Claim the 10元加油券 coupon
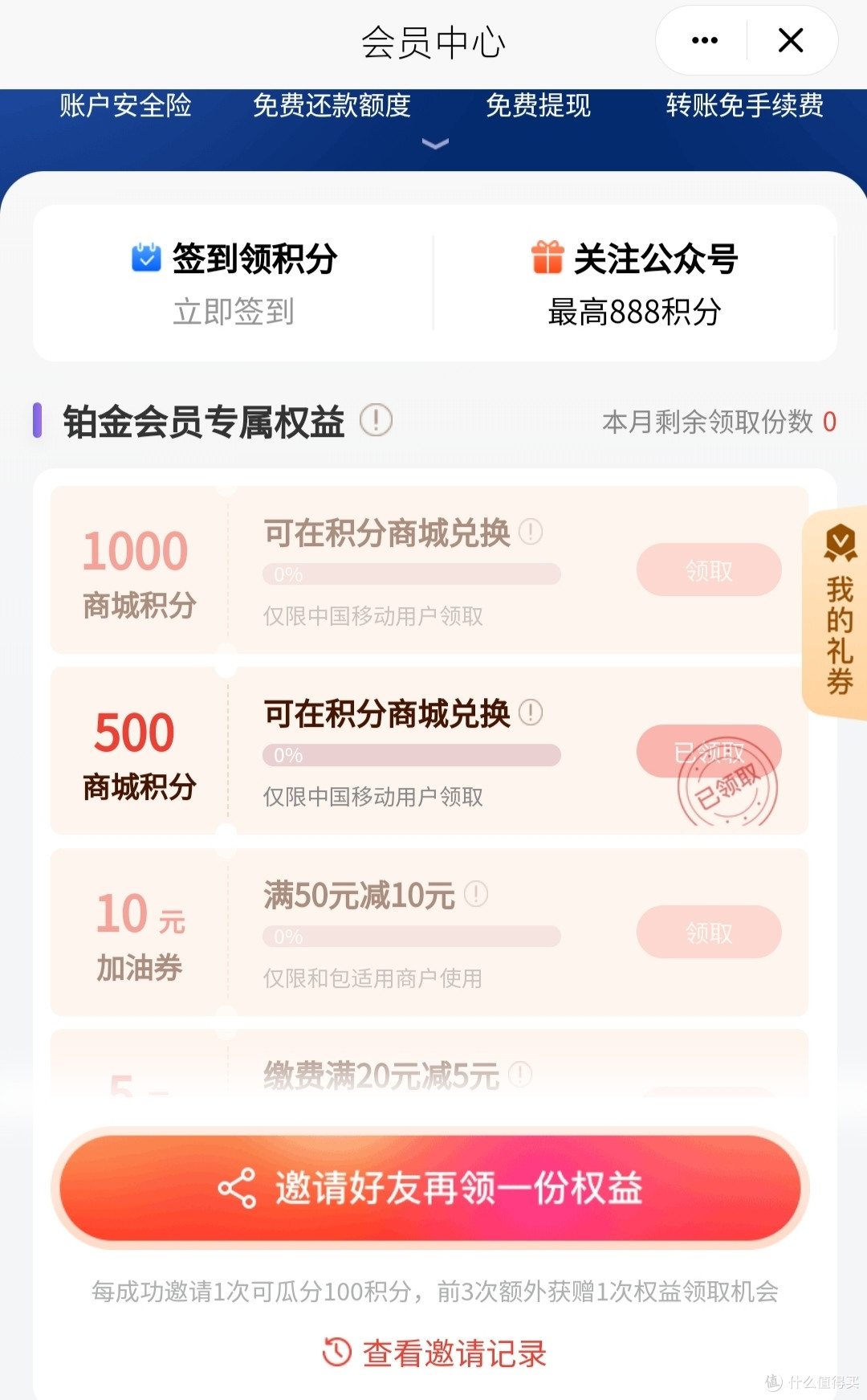Image resolution: width=867 pixels, height=1400 pixels. pyautogui.click(x=709, y=933)
